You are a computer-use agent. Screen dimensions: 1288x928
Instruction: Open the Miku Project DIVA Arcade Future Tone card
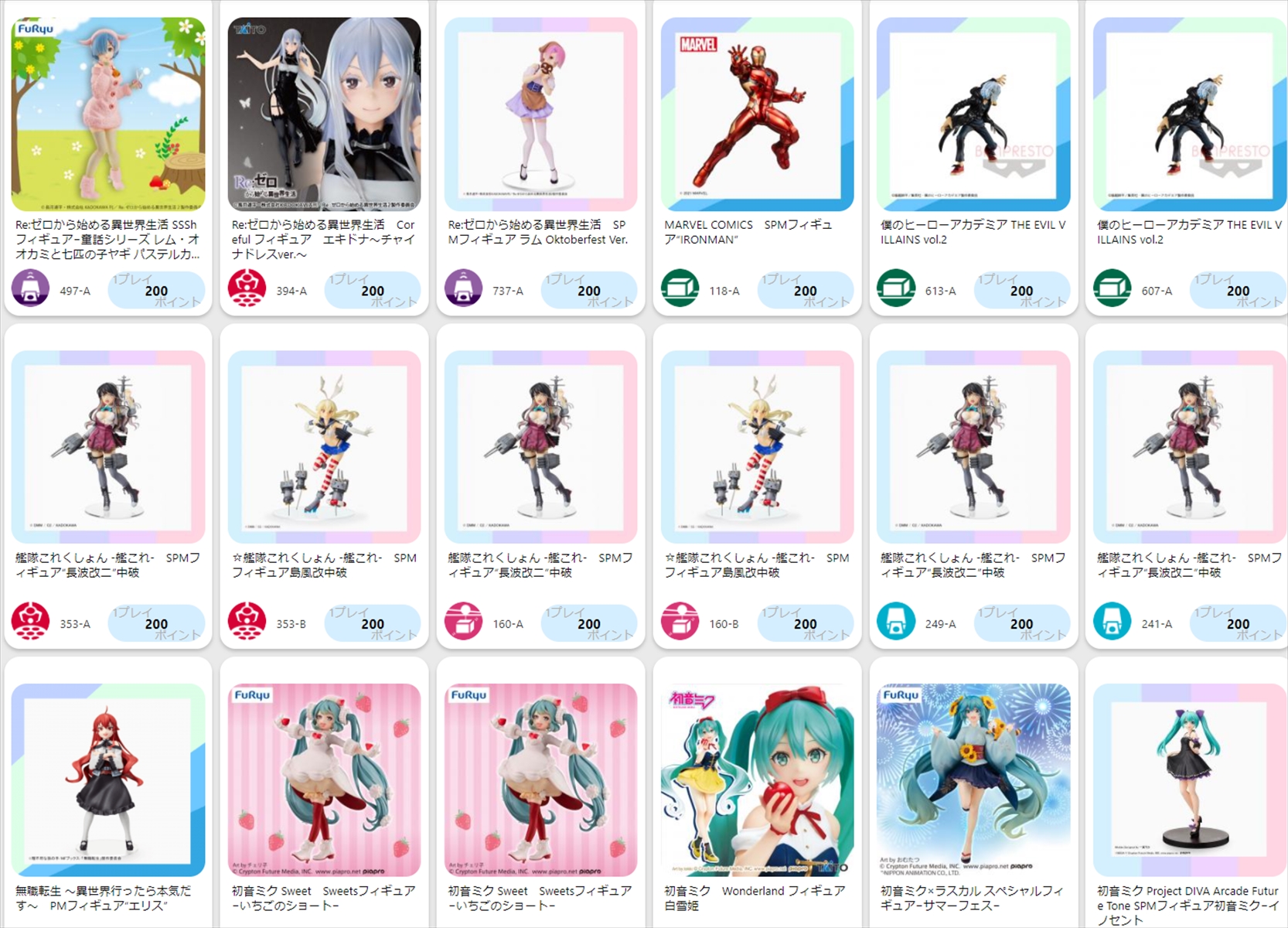click(1189, 781)
